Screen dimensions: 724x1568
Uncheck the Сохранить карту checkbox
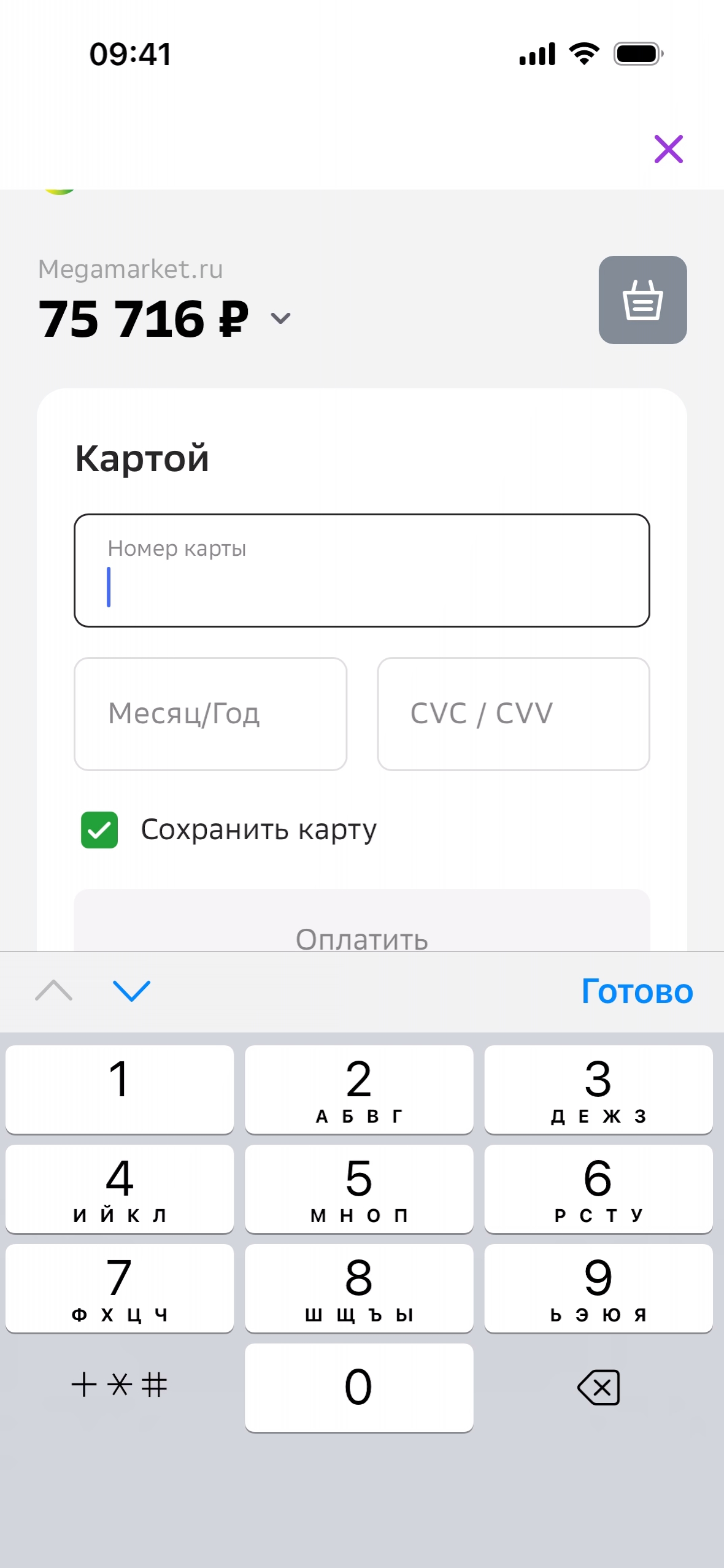(99, 829)
